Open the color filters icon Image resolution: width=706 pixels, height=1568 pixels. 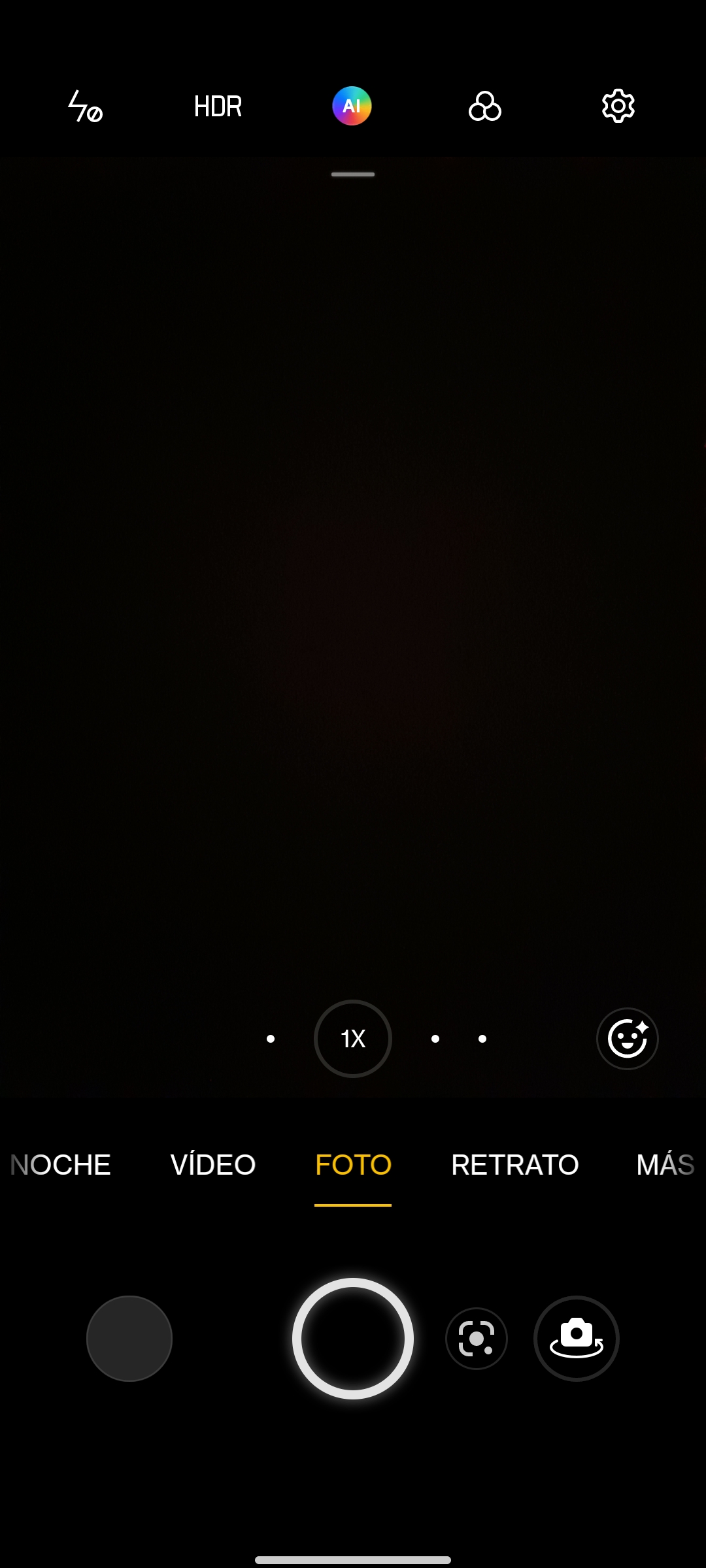(485, 106)
